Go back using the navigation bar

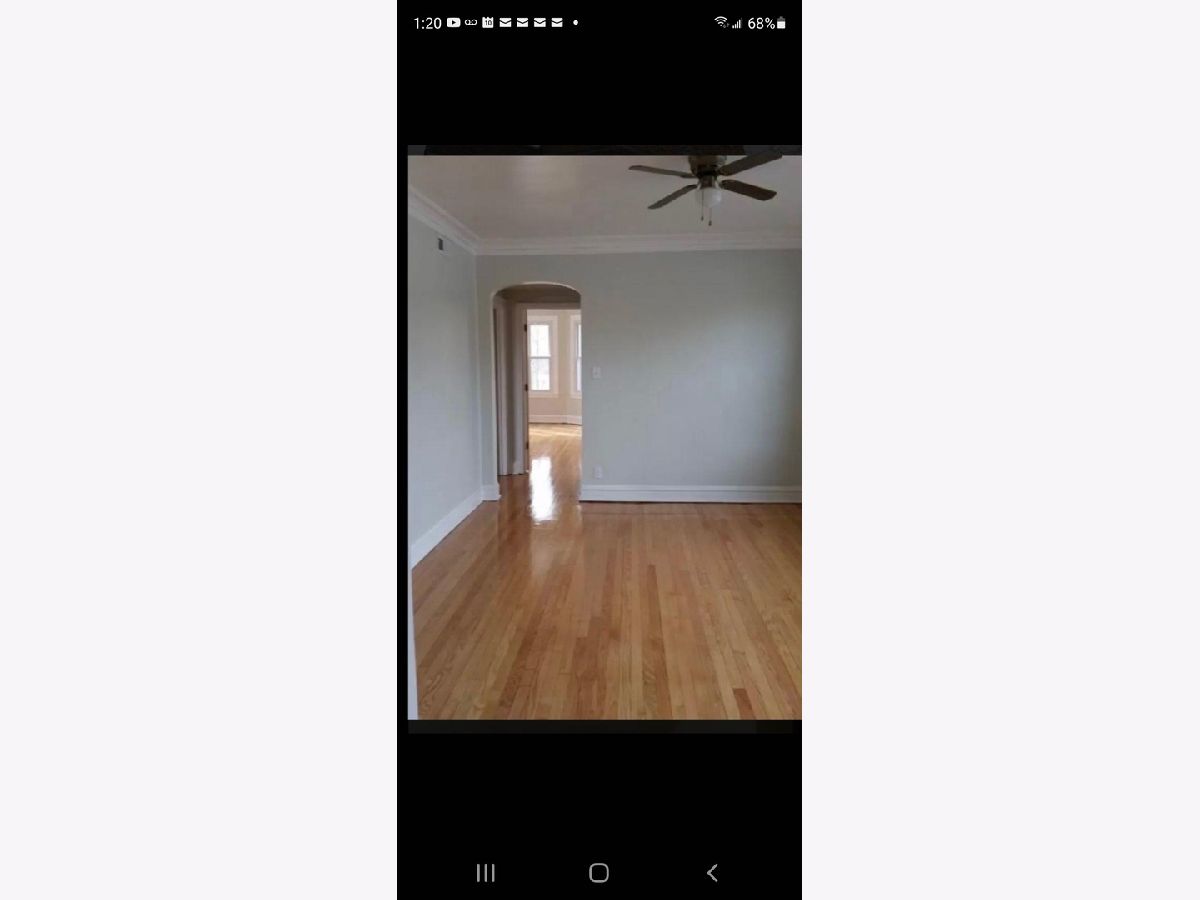712,873
